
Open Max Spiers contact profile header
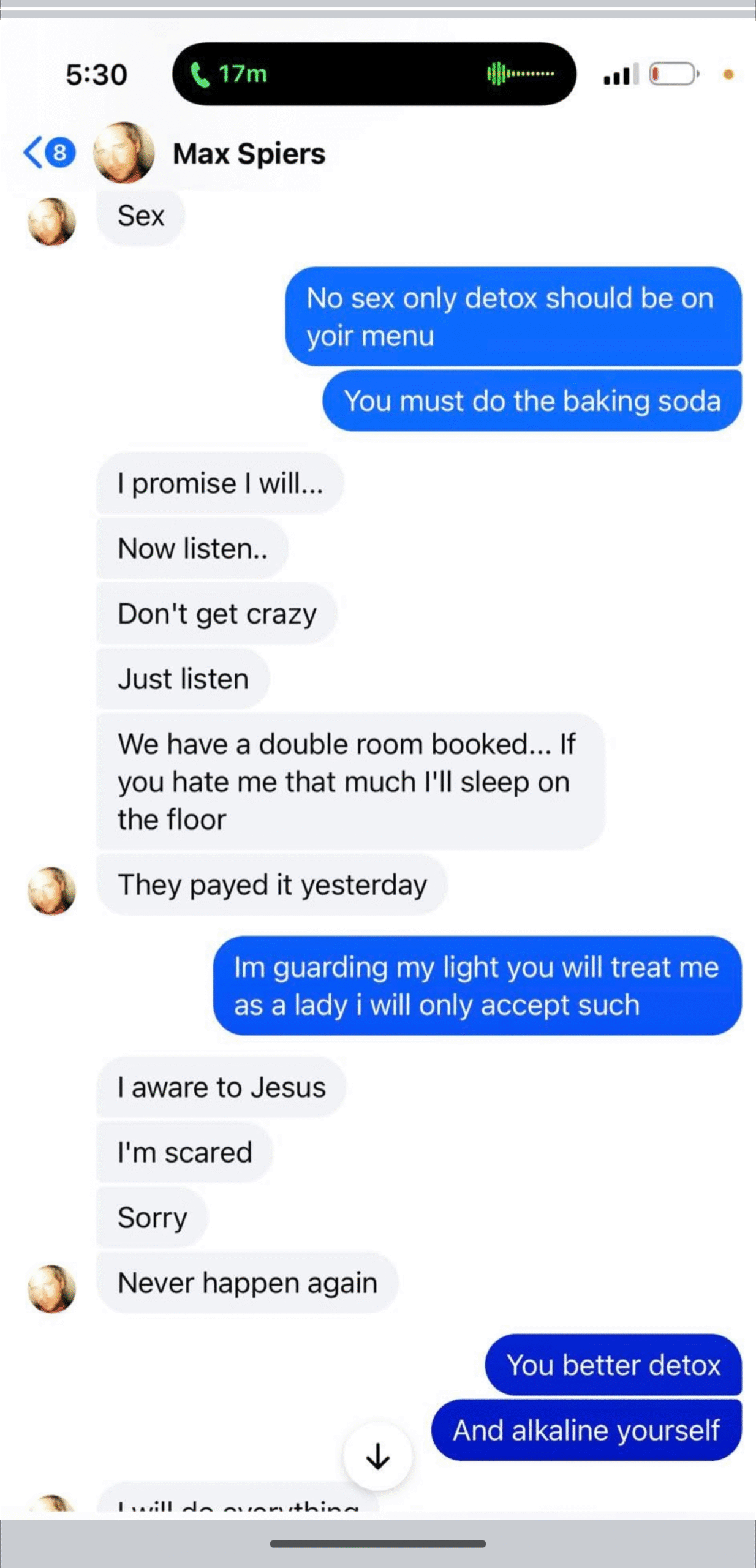[249, 154]
